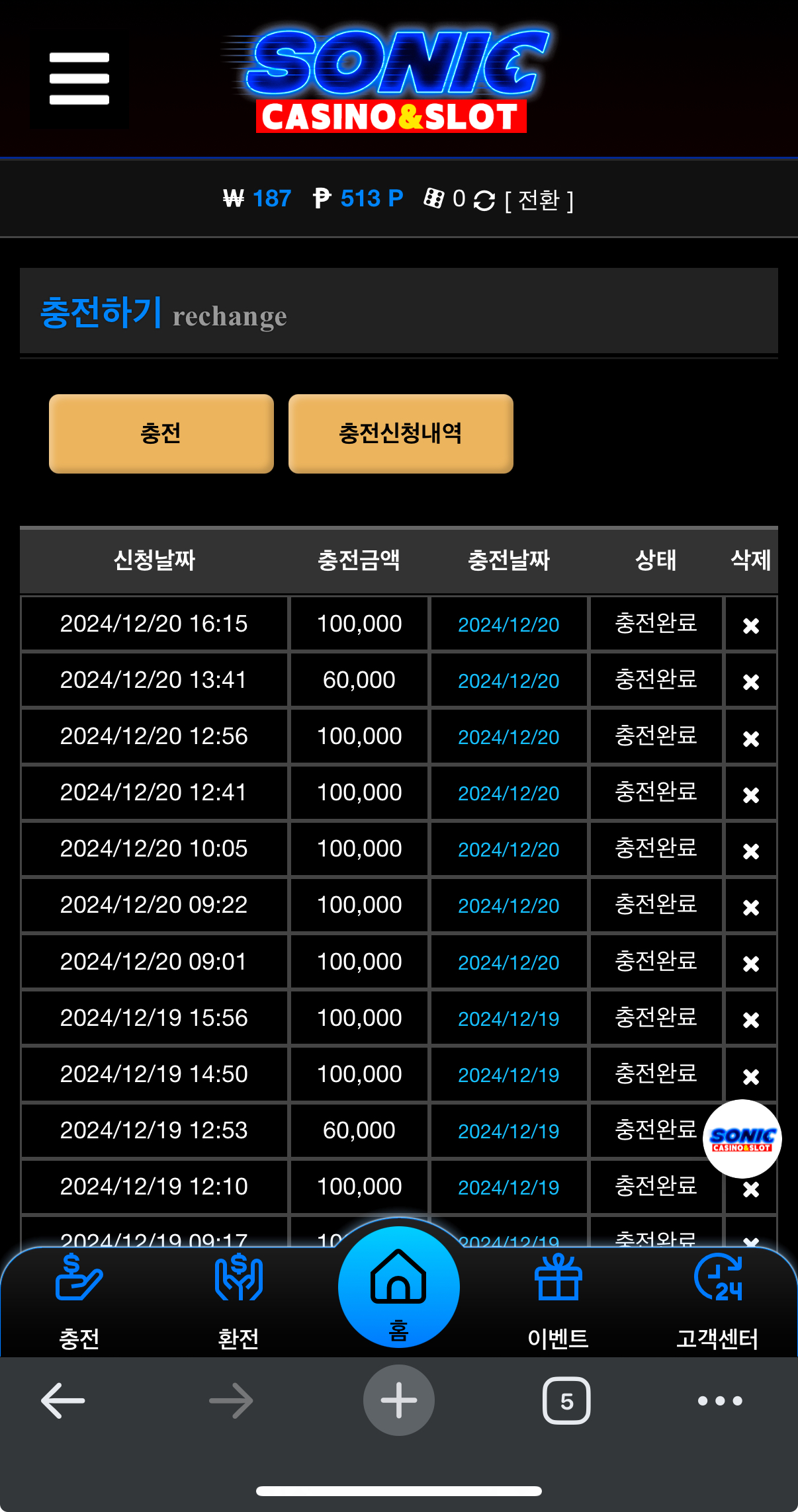Remove the 2024/12/20 12:56 record
Screen dimensions: 798x1512
tap(750, 737)
